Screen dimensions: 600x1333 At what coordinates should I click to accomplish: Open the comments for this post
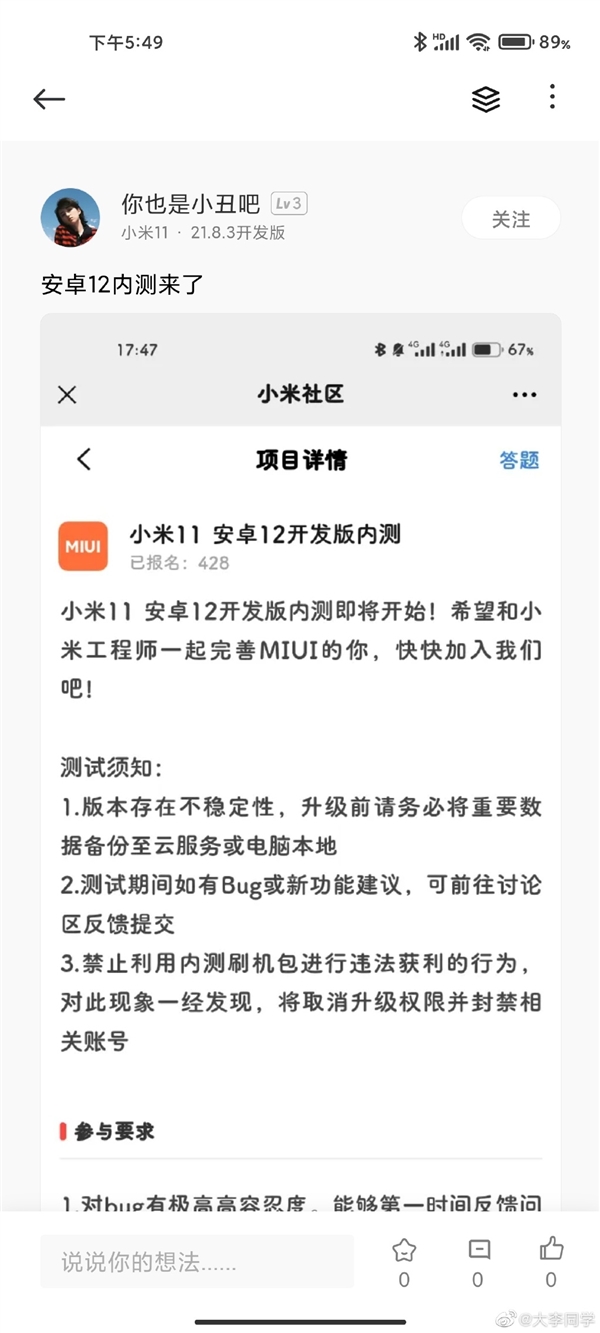478,1250
